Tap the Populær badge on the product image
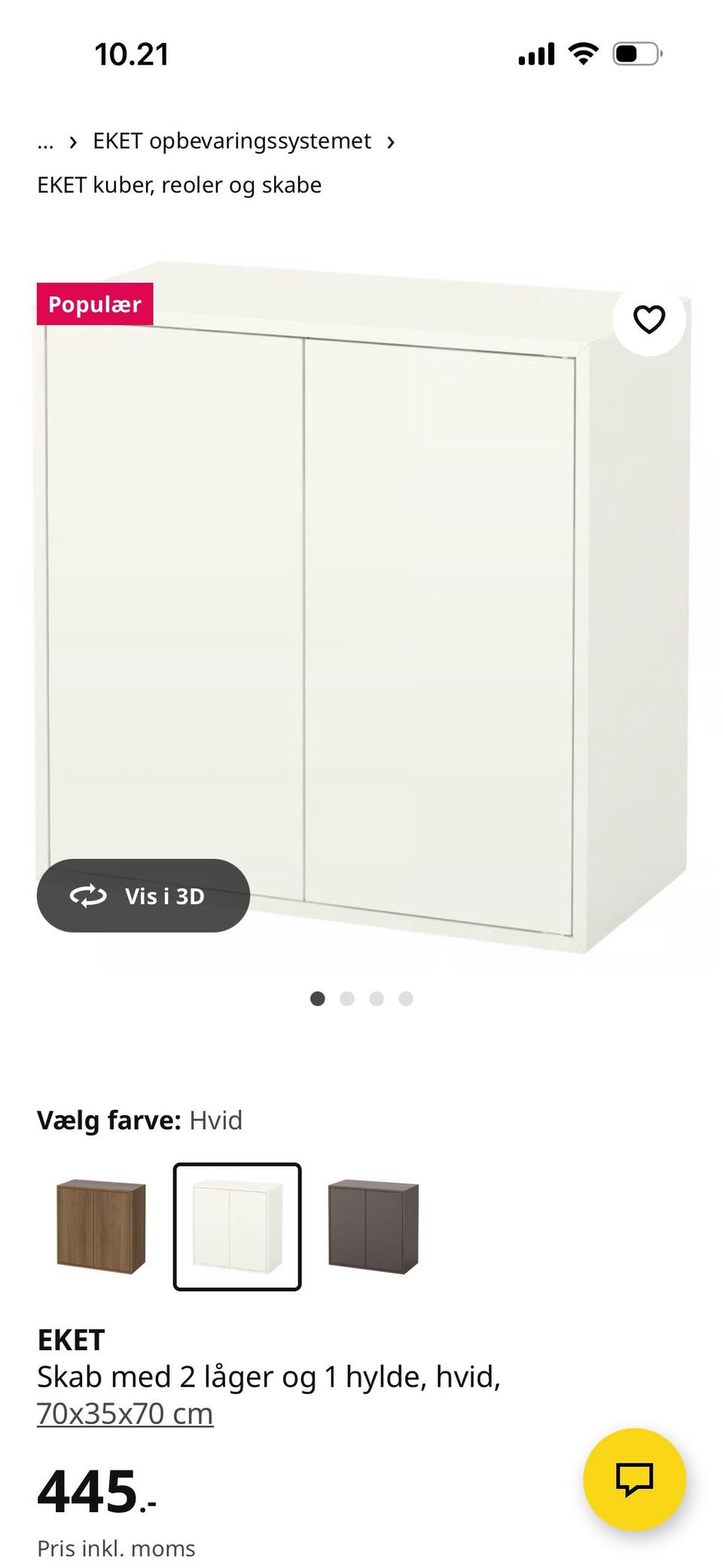The height and width of the screenshot is (1568, 723). tap(95, 304)
